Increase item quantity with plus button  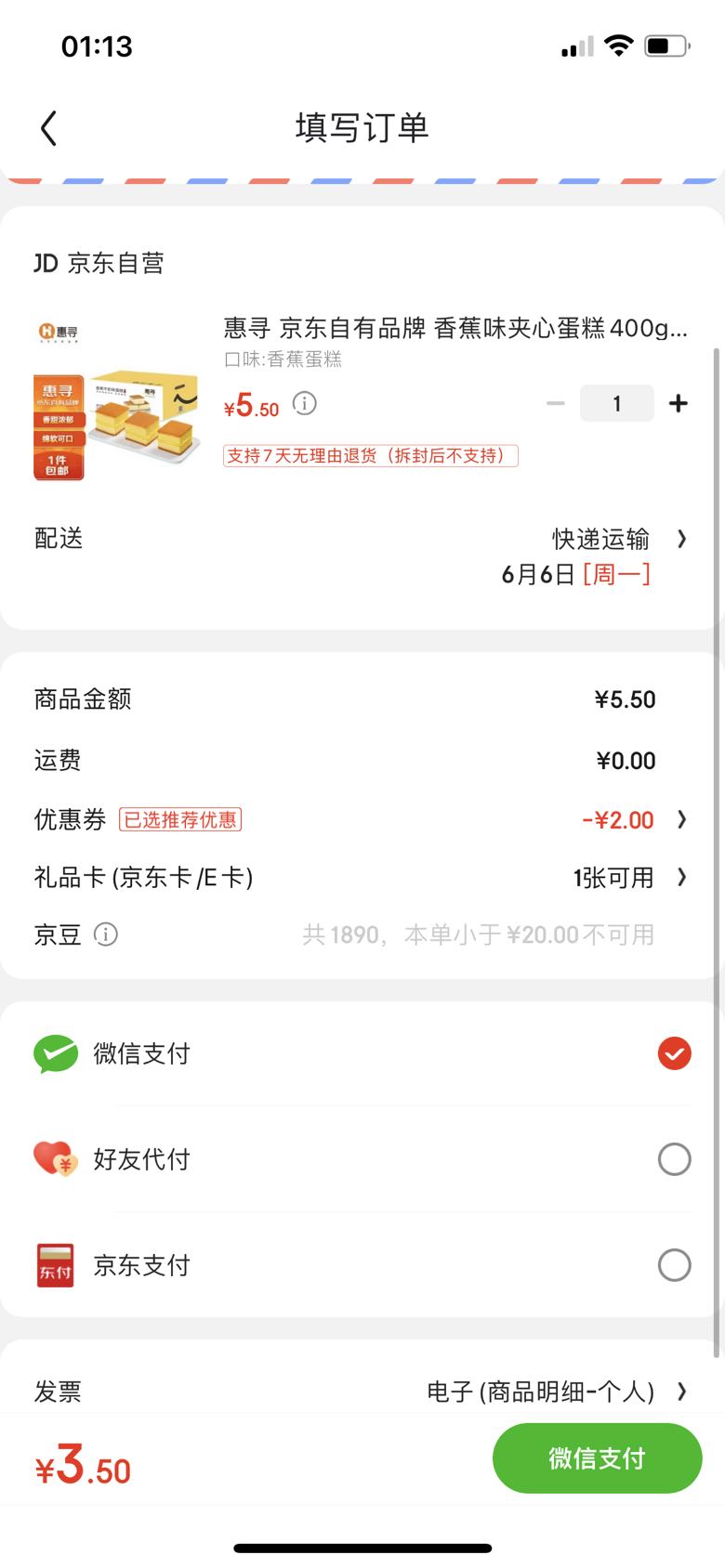tap(679, 403)
